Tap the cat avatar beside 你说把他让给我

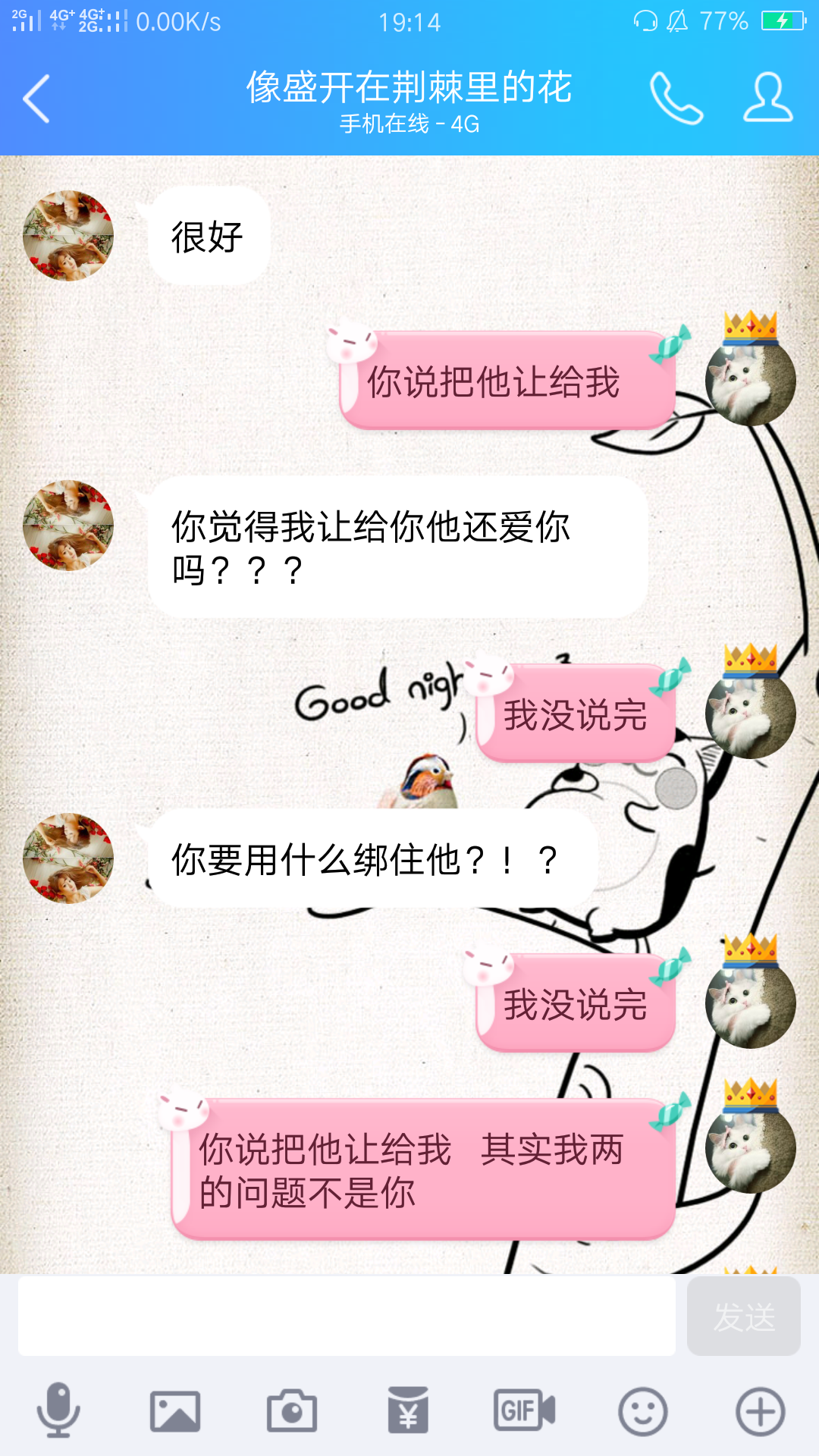(x=750, y=380)
